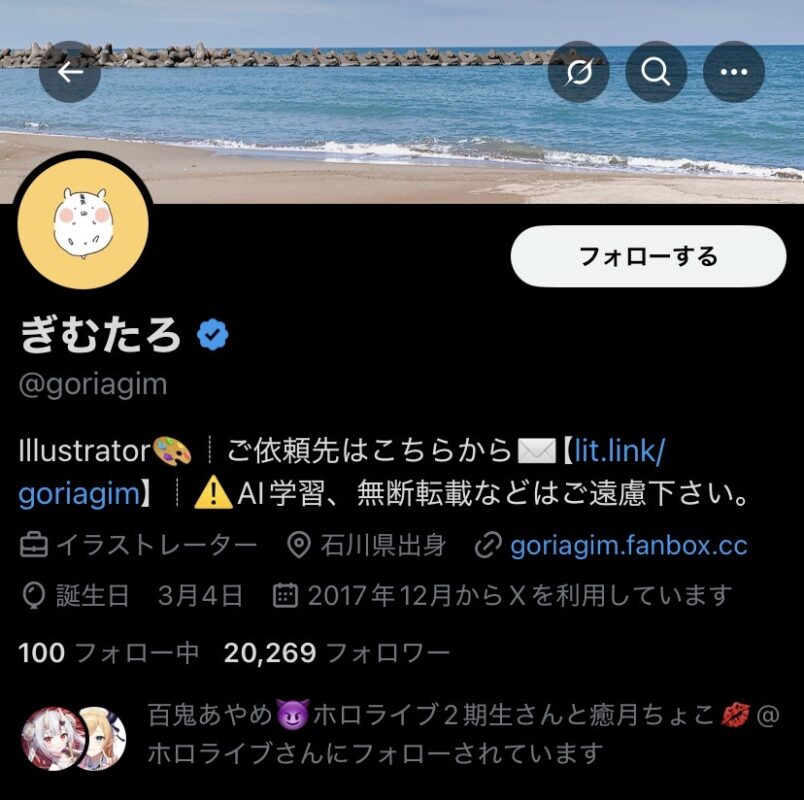The width and height of the screenshot is (804, 800).
Task: Show followers you know like 百鬼あやめ
Action: click(400, 733)
